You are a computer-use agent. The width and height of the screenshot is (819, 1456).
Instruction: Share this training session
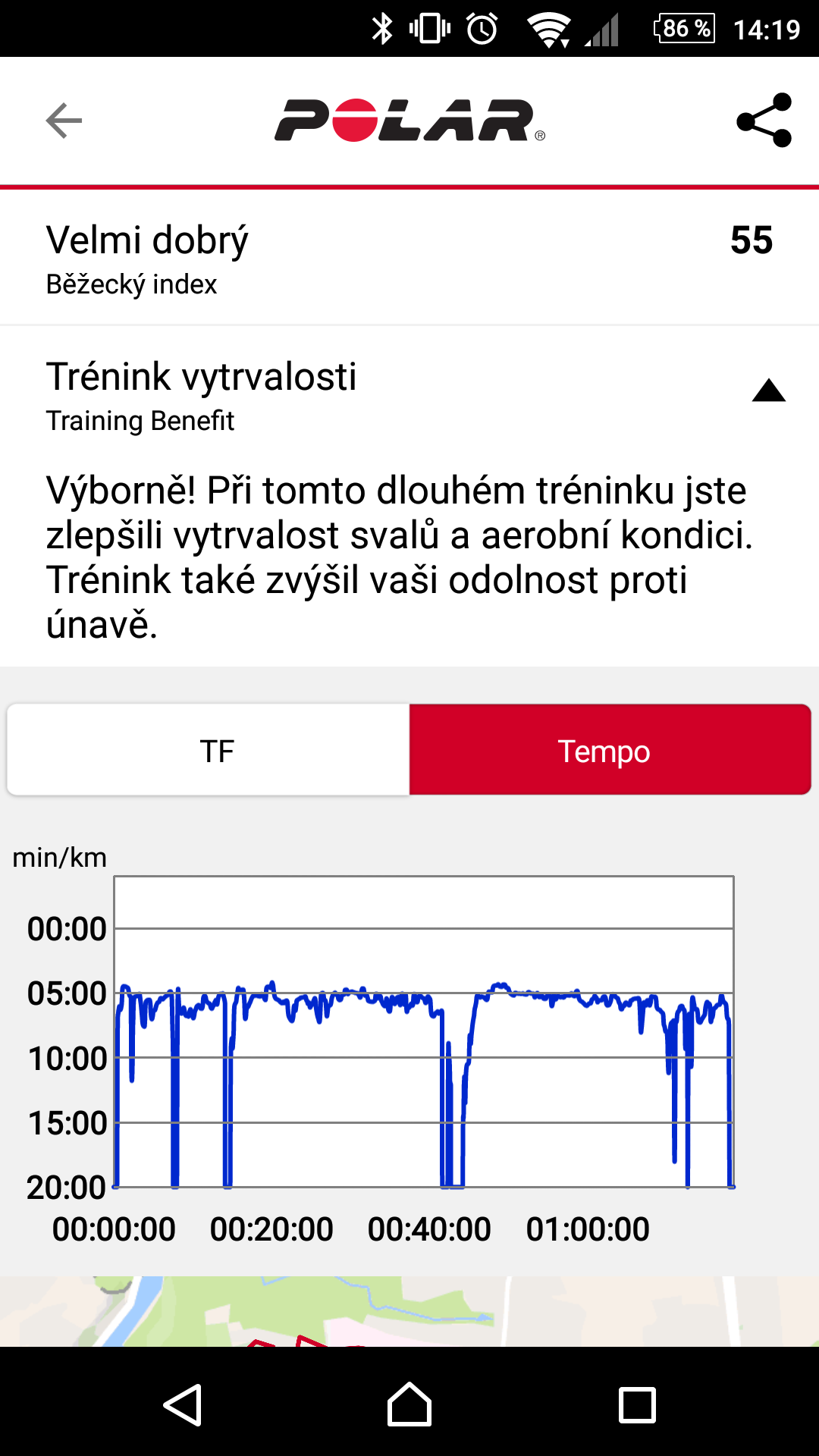pyautogui.click(x=764, y=121)
